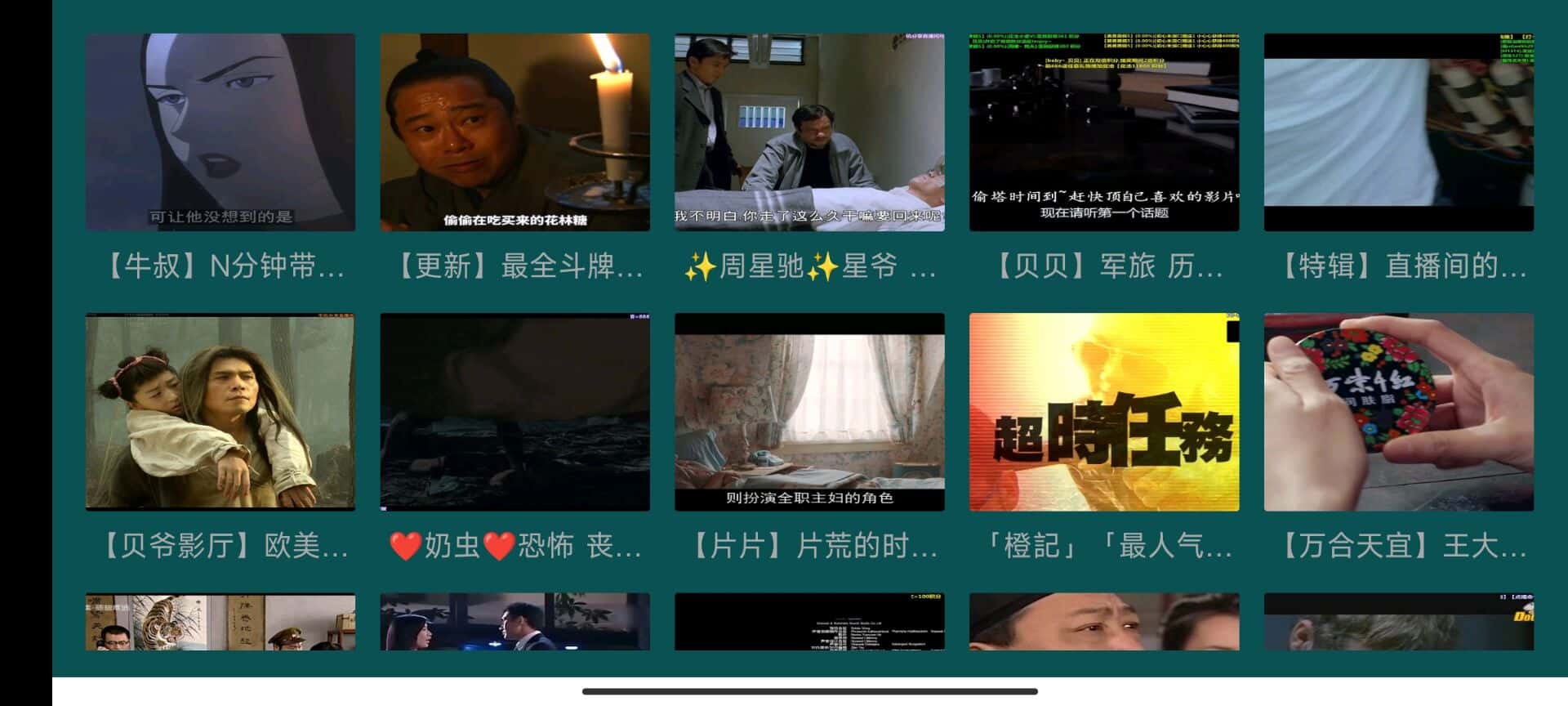Watch the 周星驰 星爷 stream
The width and height of the screenshot is (1568, 706).
click(809, 132)
